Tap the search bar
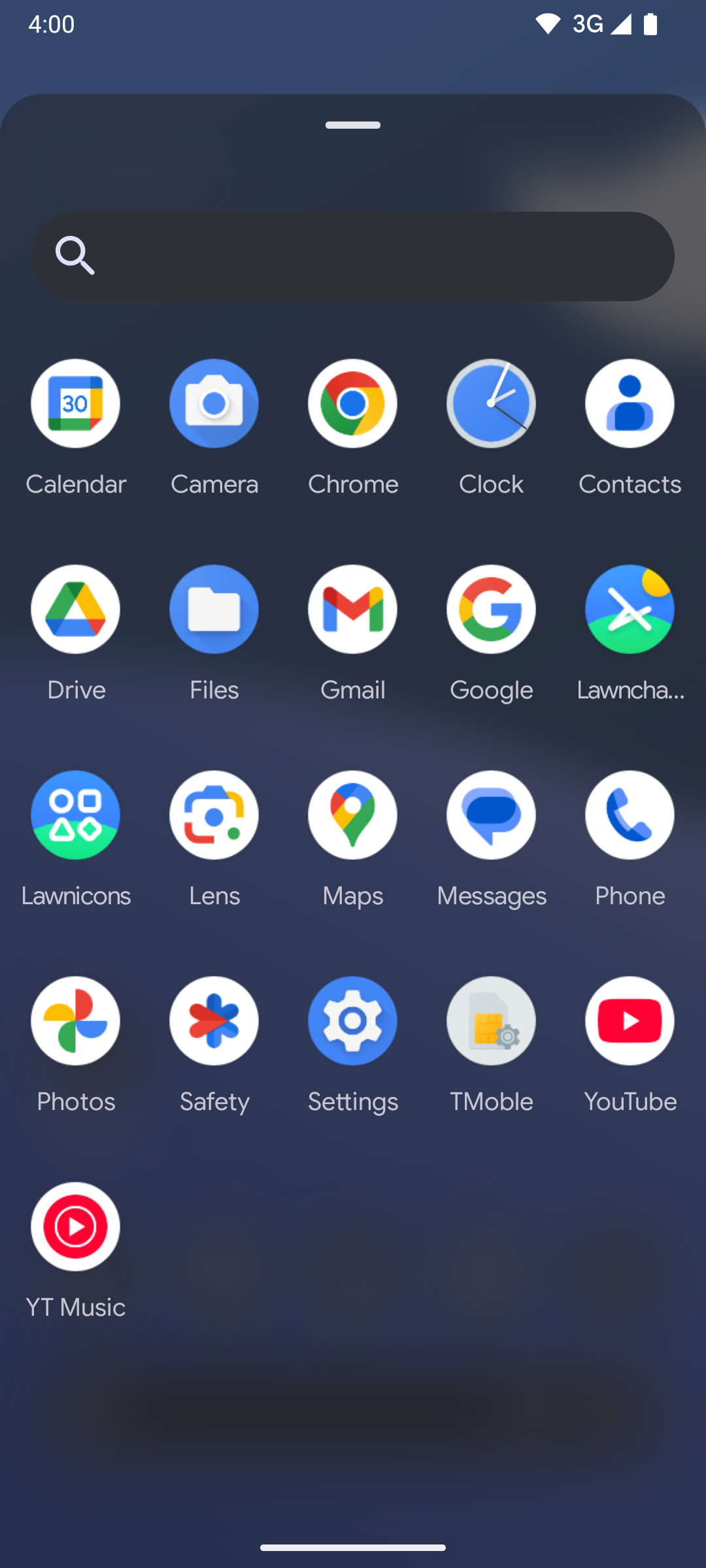The height and width of the screenshot is (1568, 706). point(352,255)
